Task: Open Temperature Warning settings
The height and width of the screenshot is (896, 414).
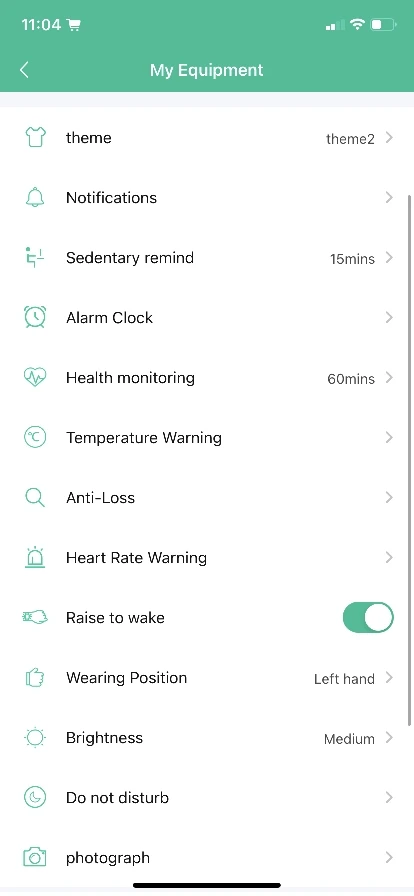Action: coord(207,438)
